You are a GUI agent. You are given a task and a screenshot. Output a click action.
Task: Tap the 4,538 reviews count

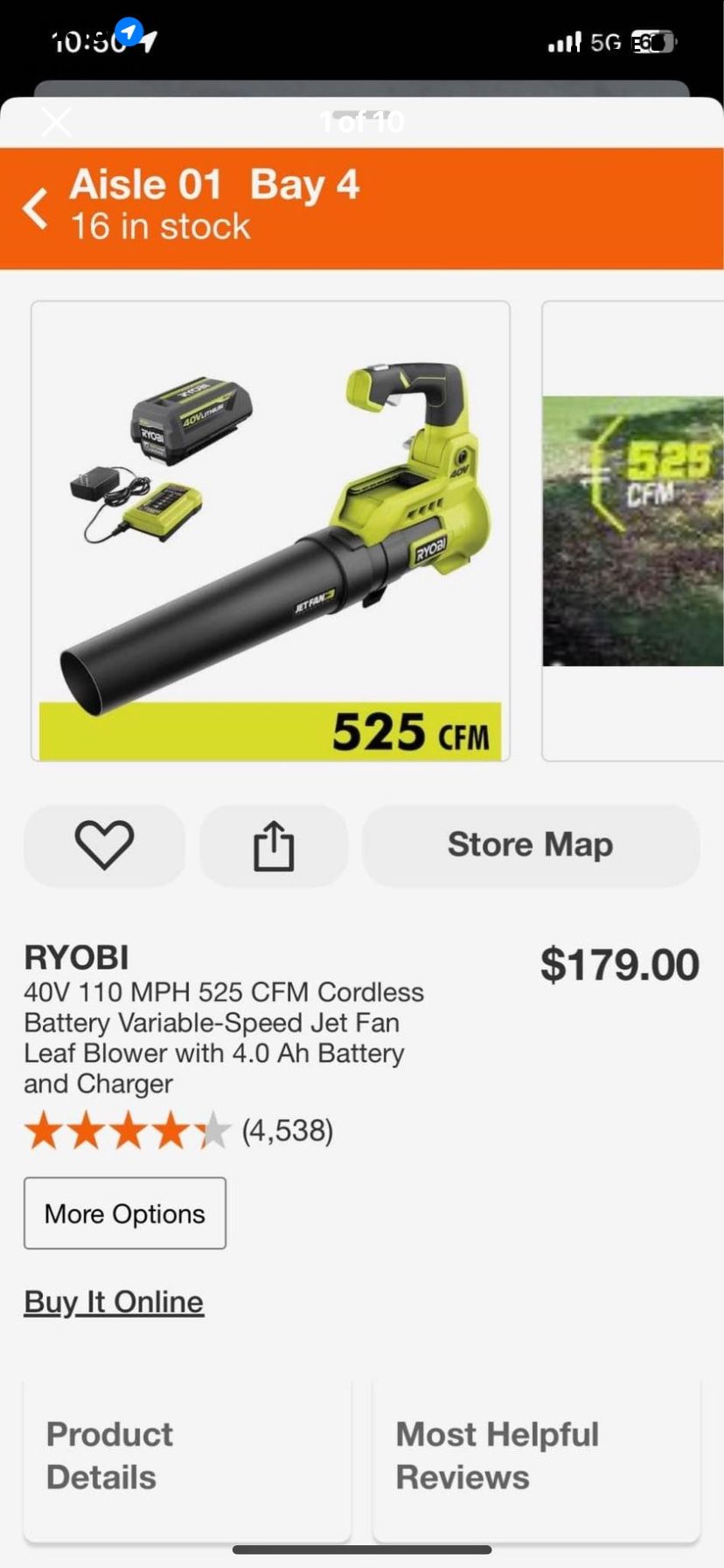coord(288,1130)
